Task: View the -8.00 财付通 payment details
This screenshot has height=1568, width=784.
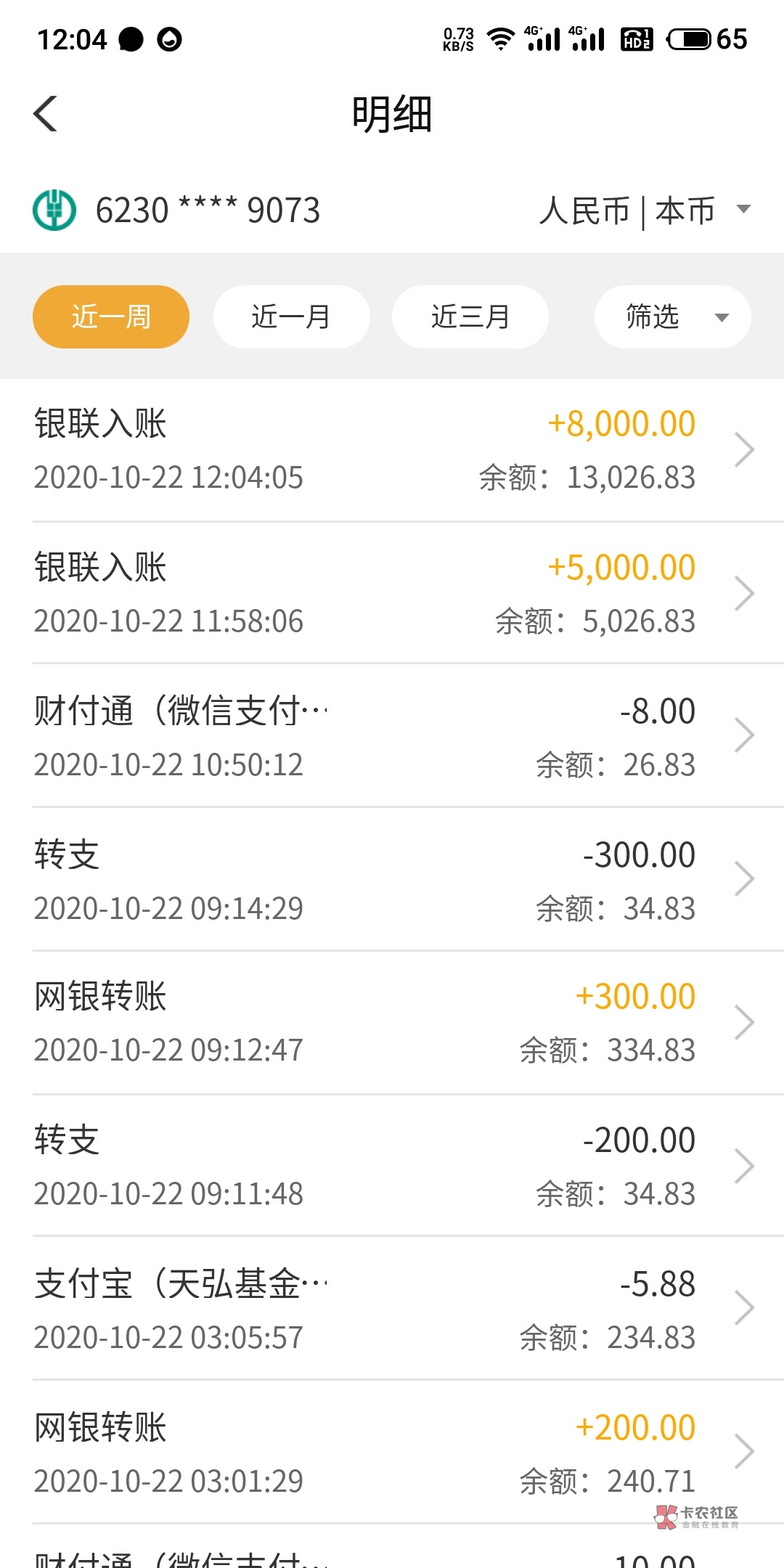Action: pos(392,736)
